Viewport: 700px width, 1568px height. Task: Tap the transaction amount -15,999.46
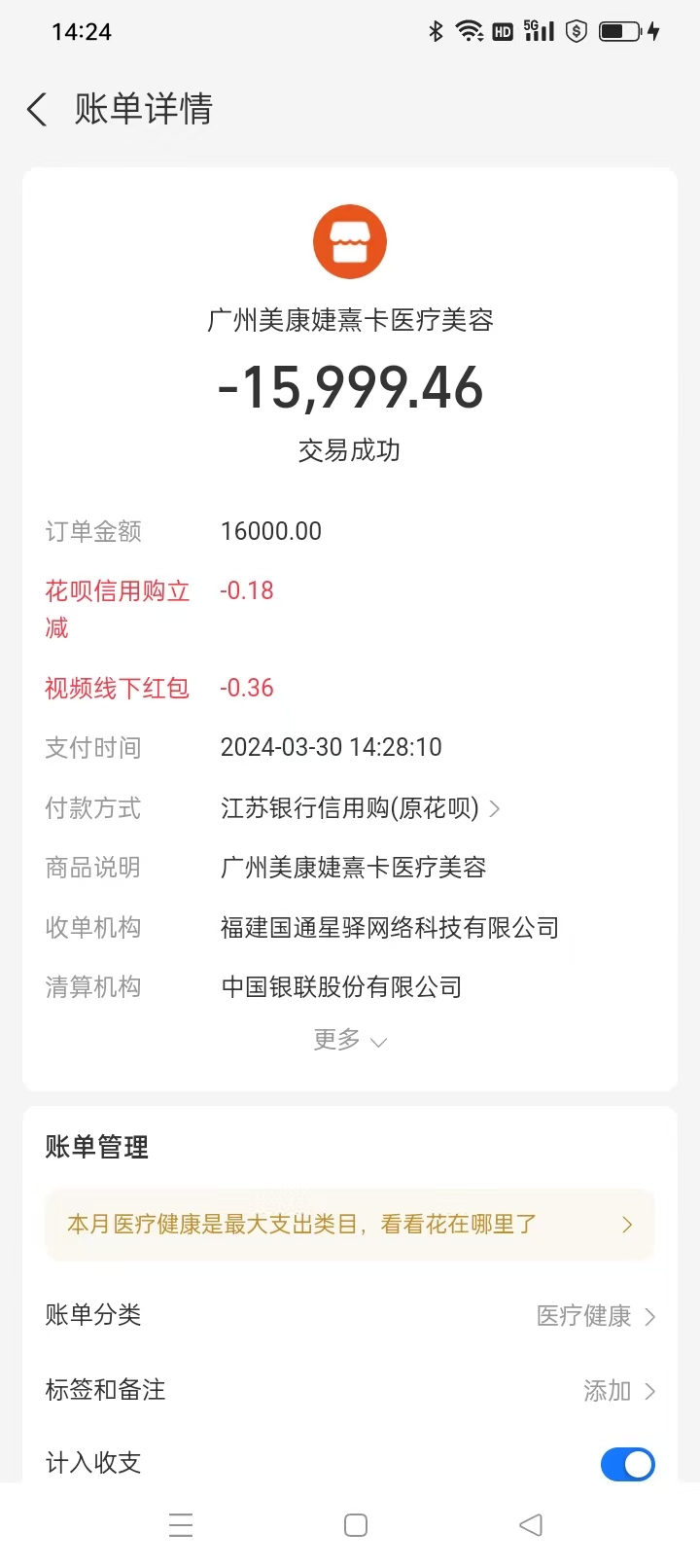tap(350, 388)
